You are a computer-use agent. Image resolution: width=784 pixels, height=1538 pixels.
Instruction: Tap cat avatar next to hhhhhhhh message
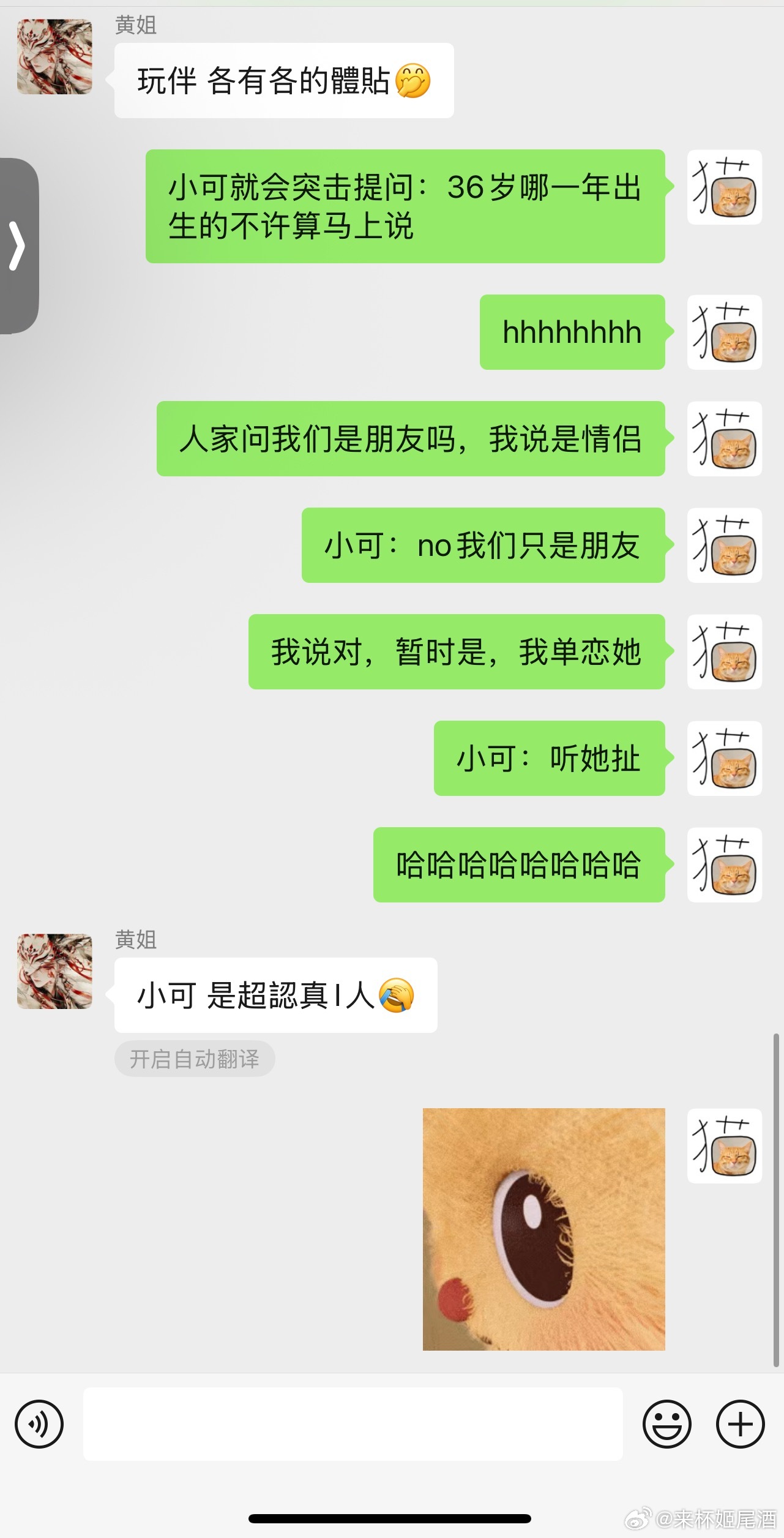tap(724, 332)
